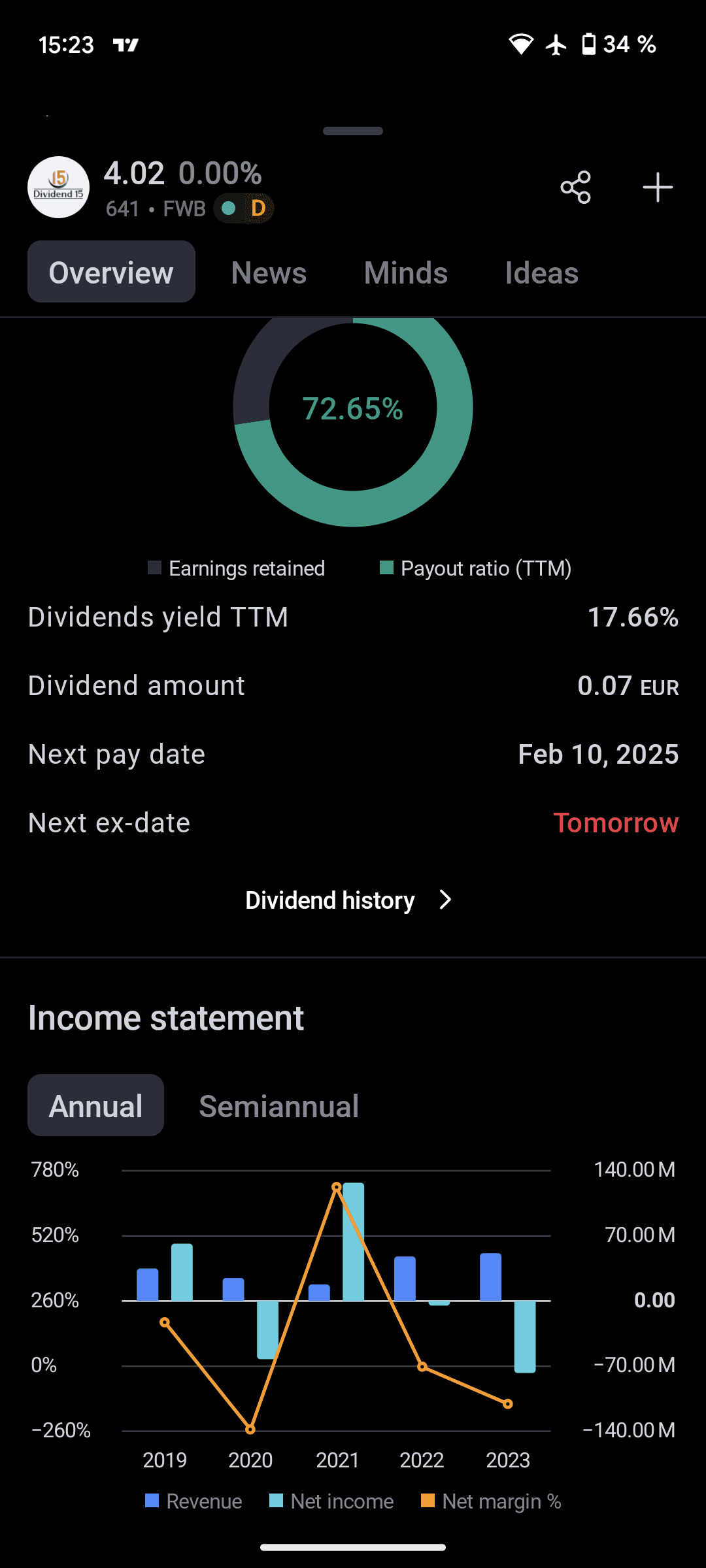The width and height of the screenshot is (706, 1568).
Task: Switch to the Overview tab
Action: (x=111, y=272)
